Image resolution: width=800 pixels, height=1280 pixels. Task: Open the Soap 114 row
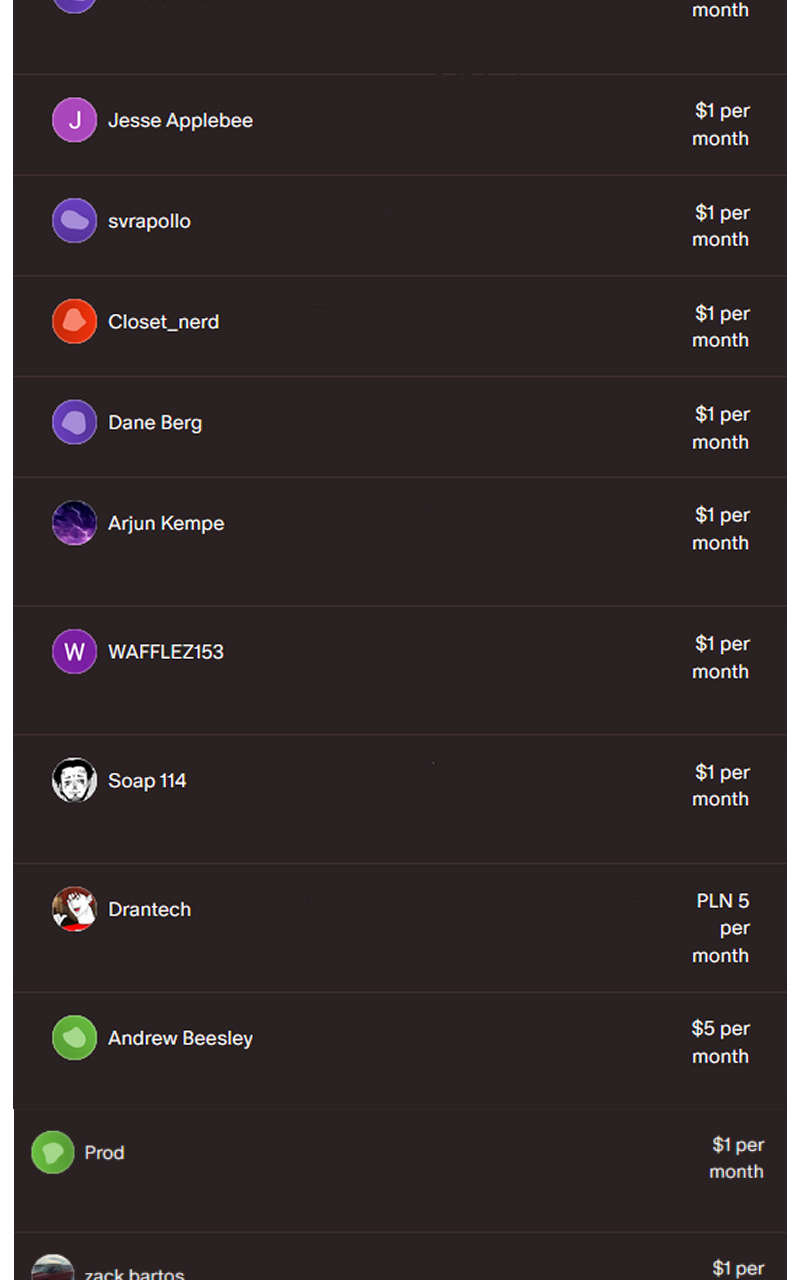[x=400, y=800]
